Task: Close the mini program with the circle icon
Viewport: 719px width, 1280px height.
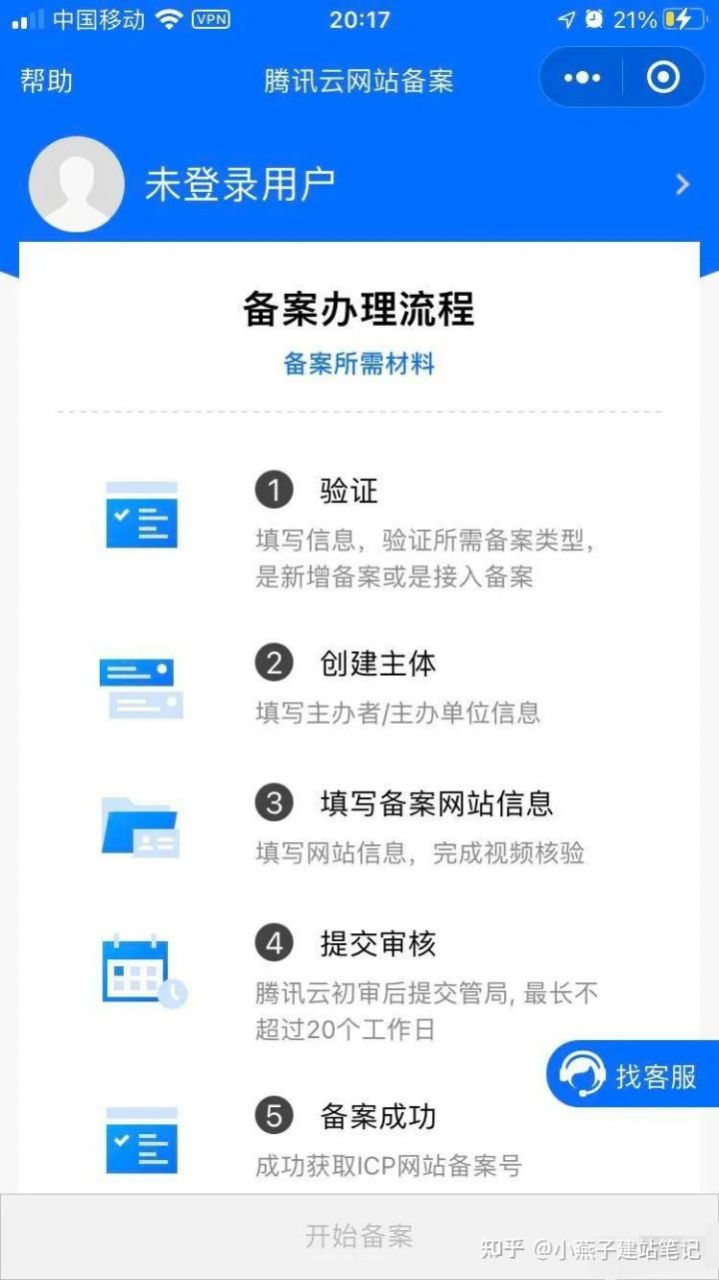Action: tap(663, 78)
